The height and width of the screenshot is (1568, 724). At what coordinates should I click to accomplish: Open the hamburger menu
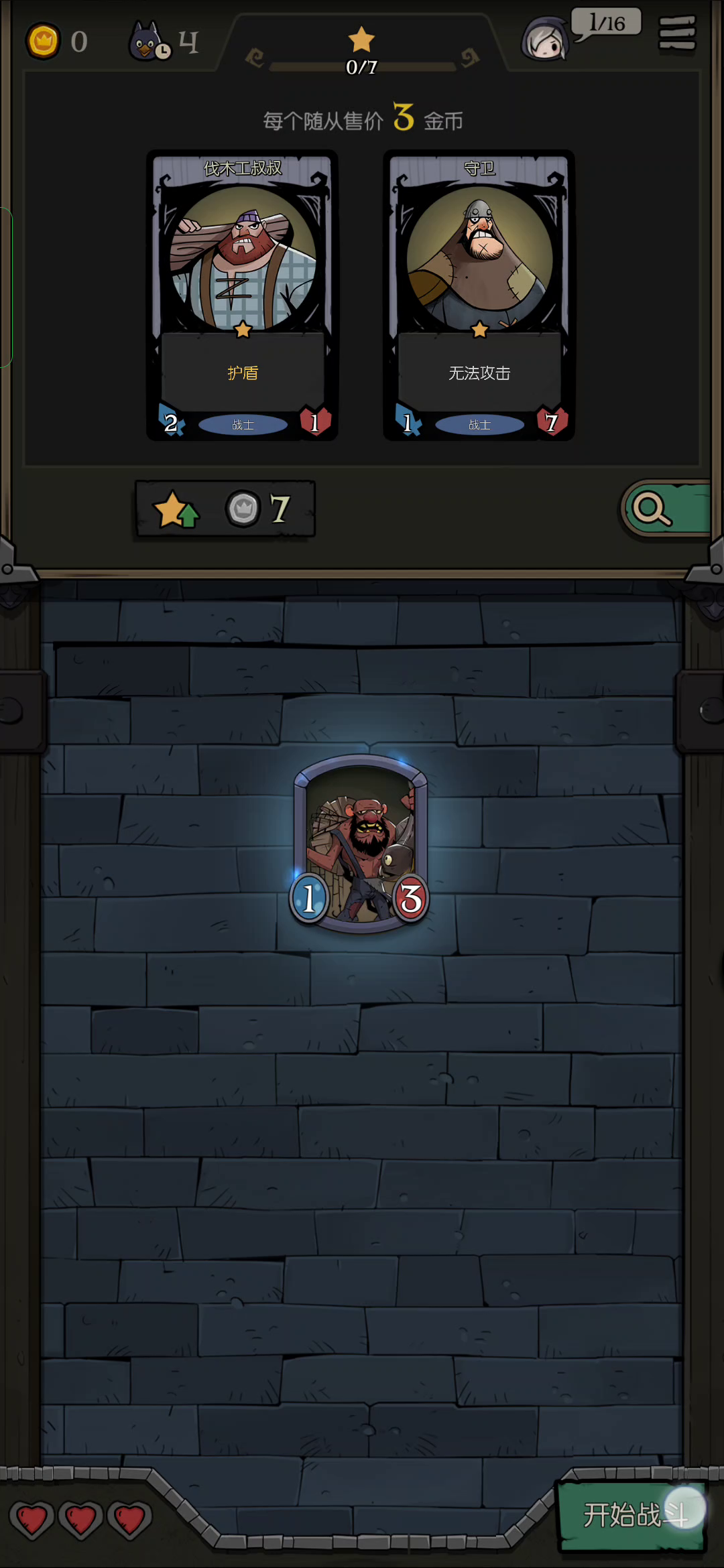(677, 34)
